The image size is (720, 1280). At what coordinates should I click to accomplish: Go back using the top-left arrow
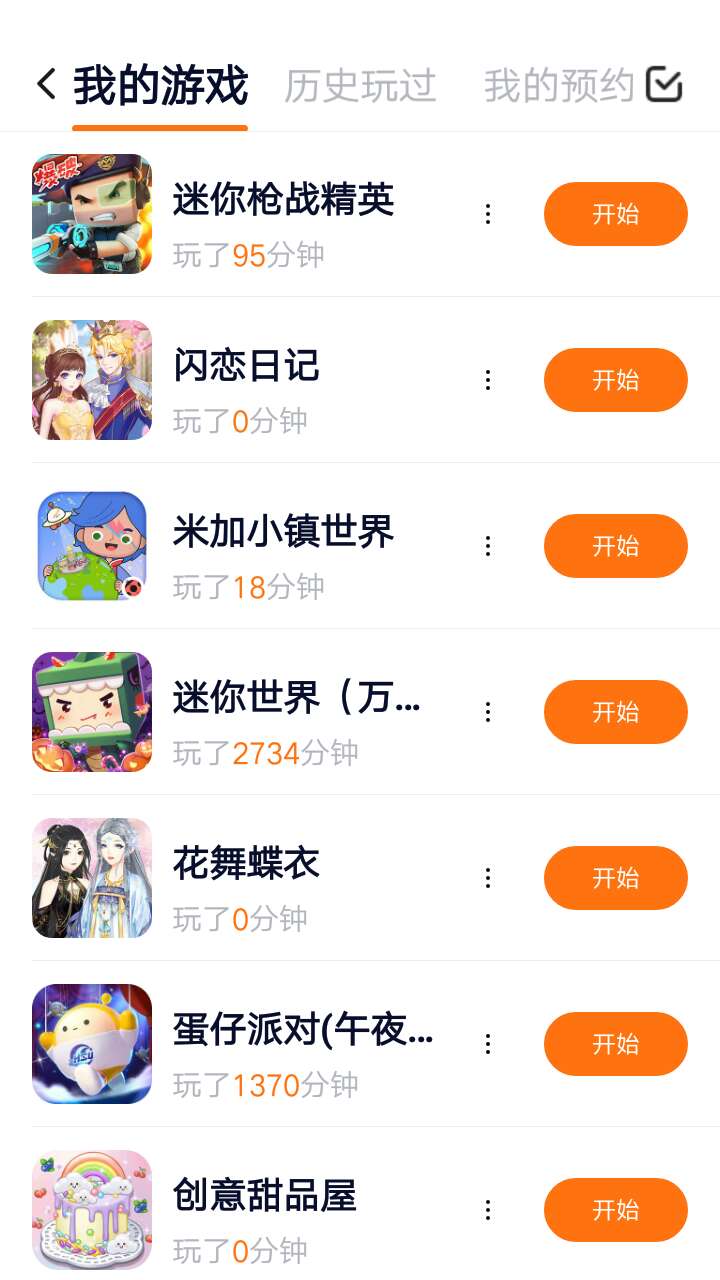(x=46, y=84)
